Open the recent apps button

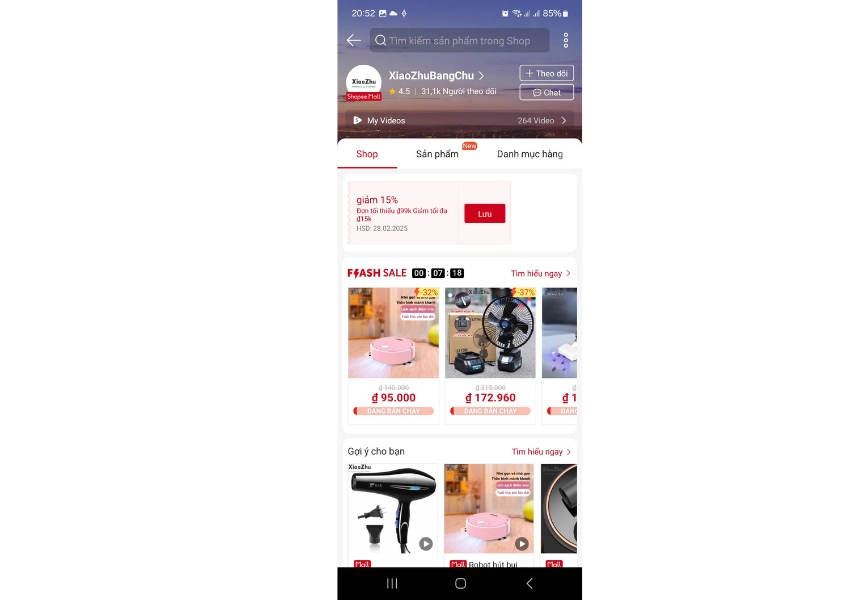click(392, 583)
